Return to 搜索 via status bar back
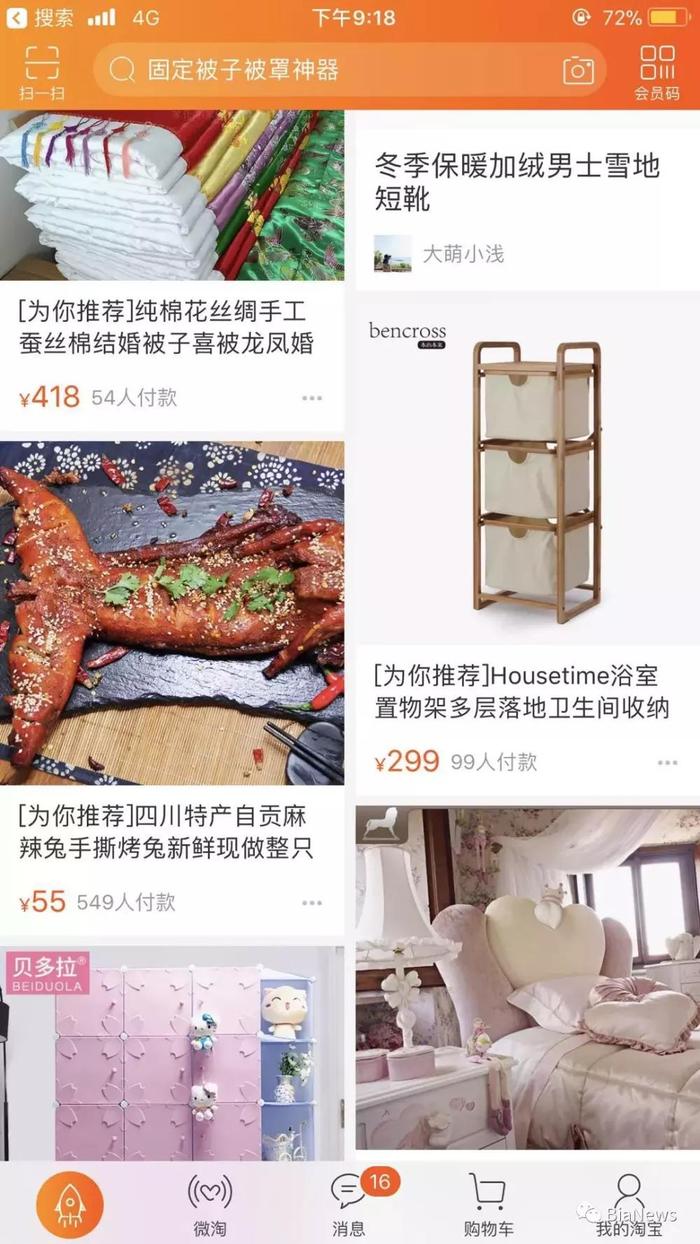This screenshot has width=700, height=1244. click(40, 18)
